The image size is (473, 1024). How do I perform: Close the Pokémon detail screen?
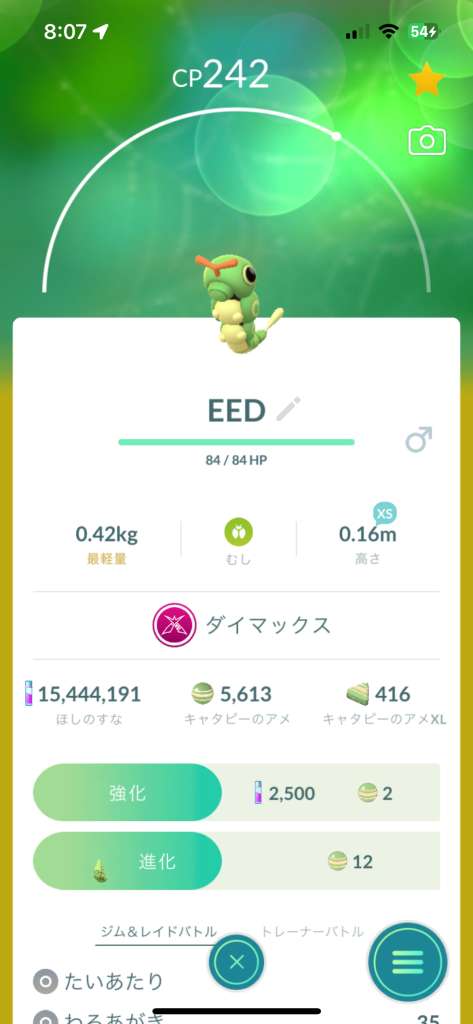coord(236,961)
